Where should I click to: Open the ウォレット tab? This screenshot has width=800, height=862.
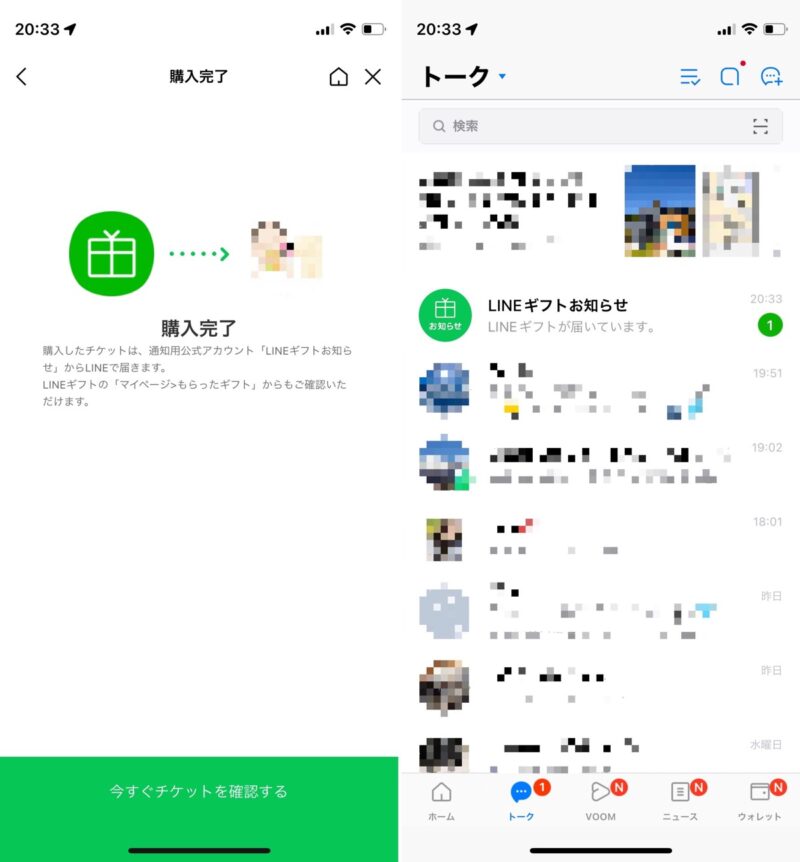pyautogui.click(x=760, y=800)
